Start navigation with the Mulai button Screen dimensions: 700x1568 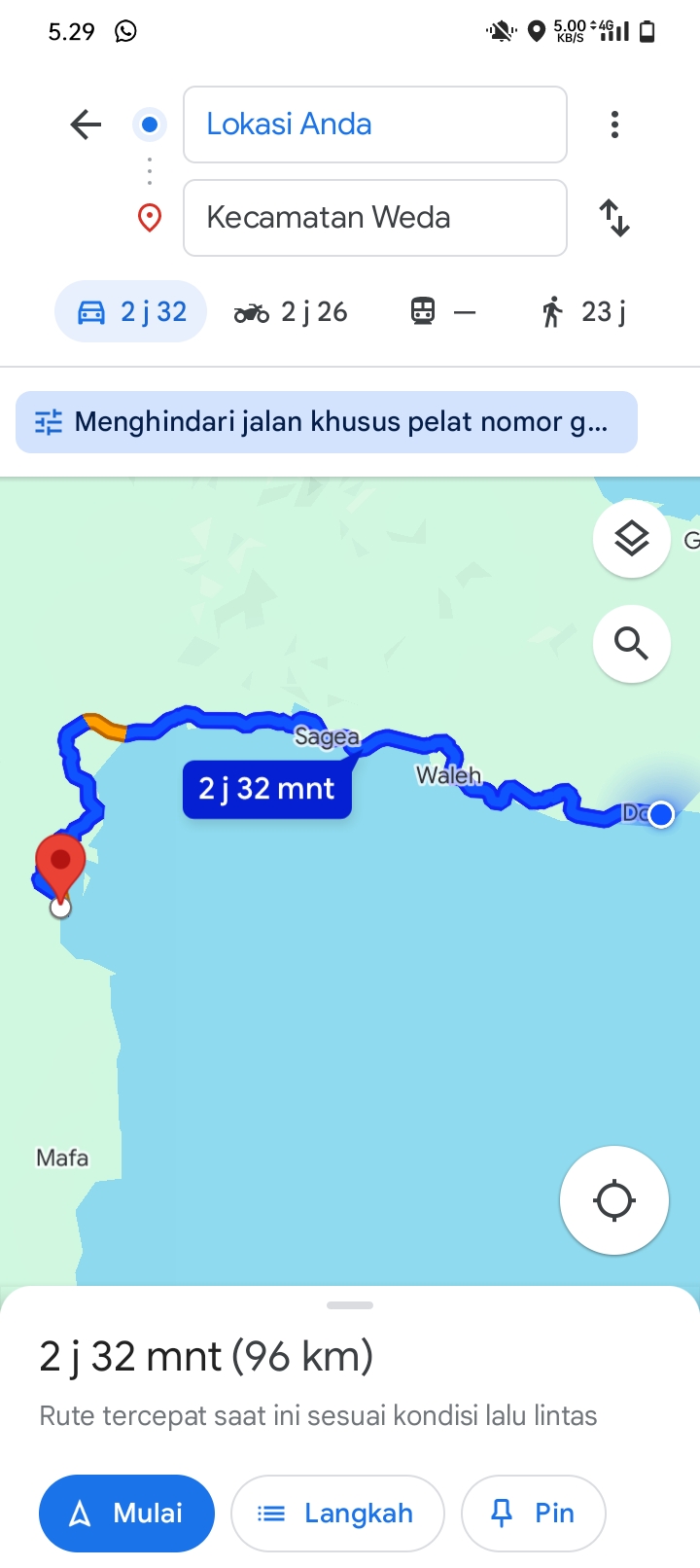[x=126, y=1514]
